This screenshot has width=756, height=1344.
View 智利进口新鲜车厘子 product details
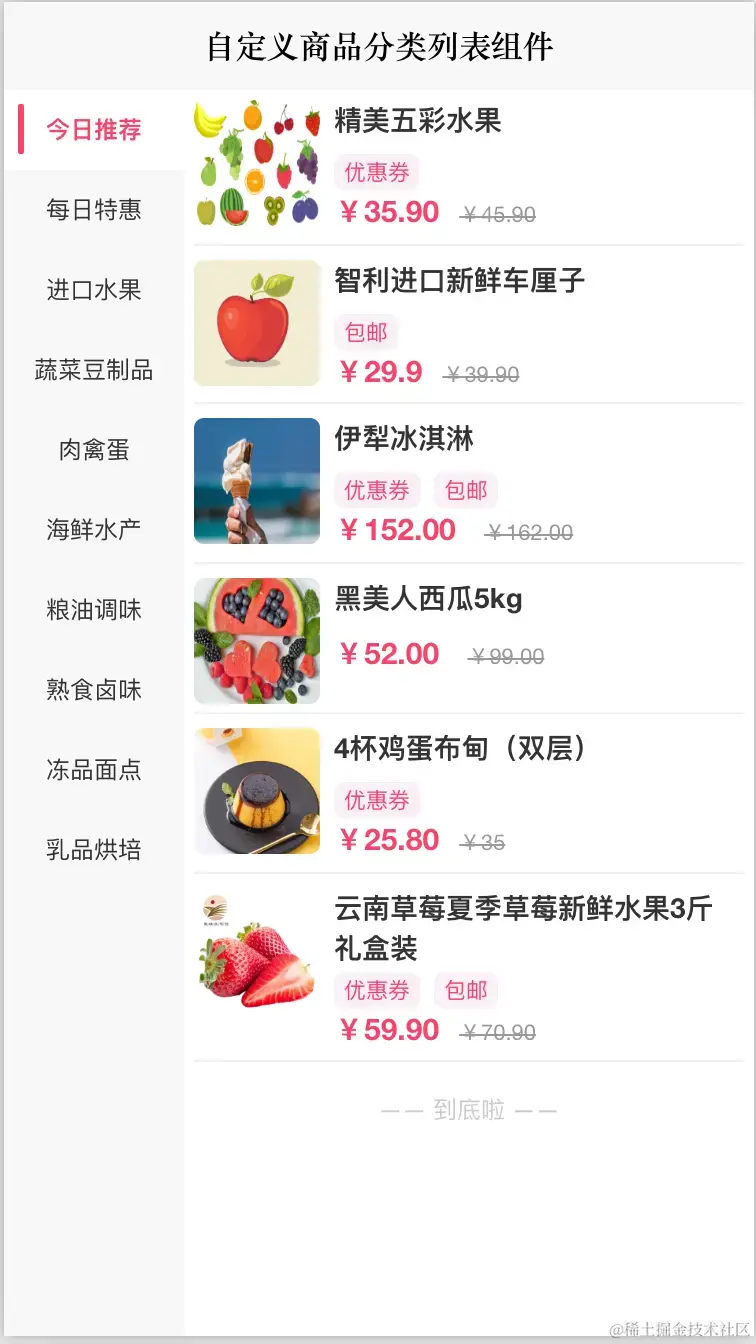459,281
